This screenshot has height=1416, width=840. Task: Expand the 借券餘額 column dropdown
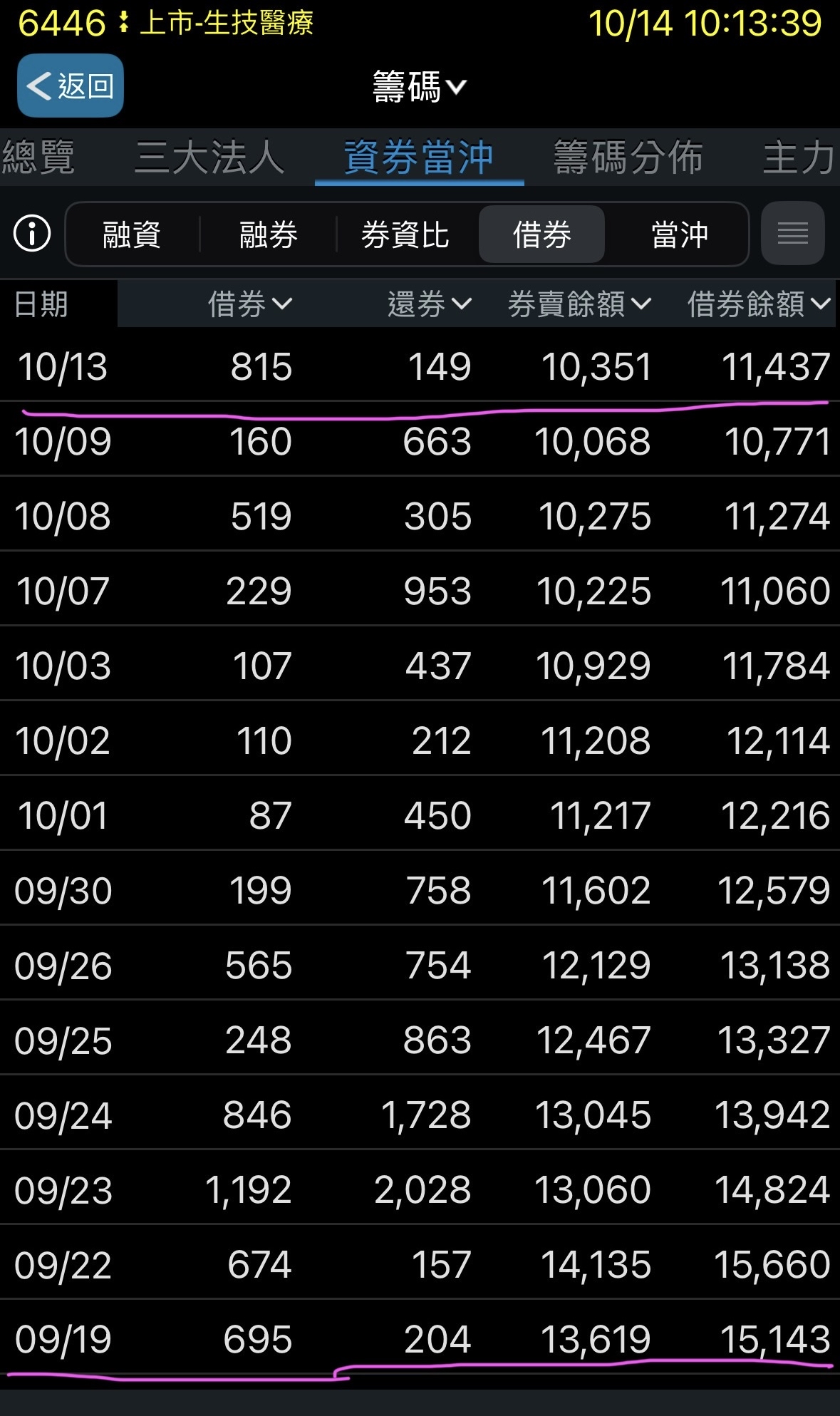[759, 304]
